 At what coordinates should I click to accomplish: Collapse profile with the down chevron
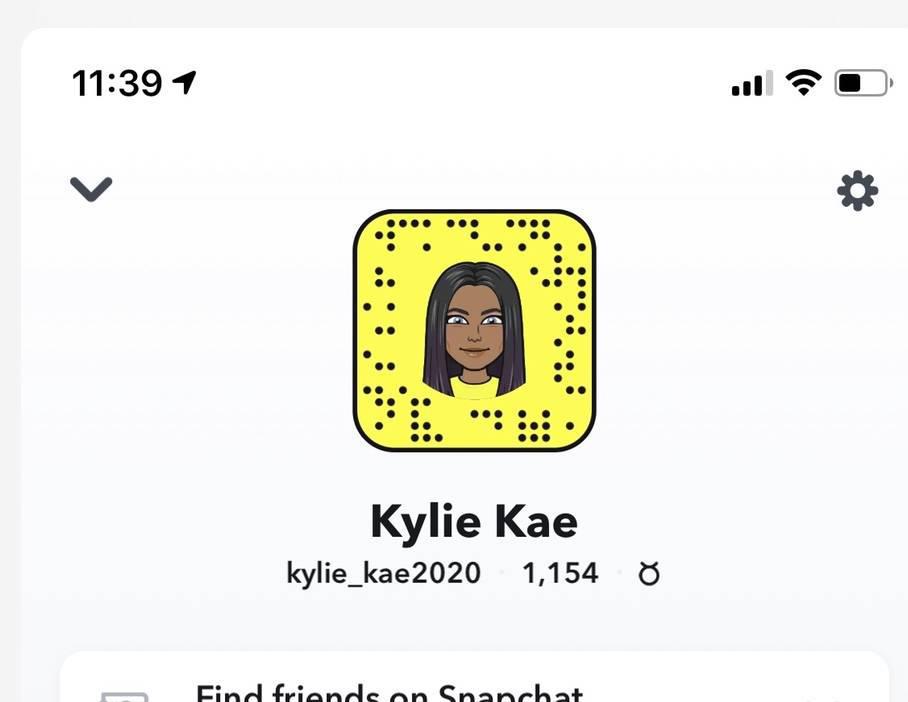91,188
